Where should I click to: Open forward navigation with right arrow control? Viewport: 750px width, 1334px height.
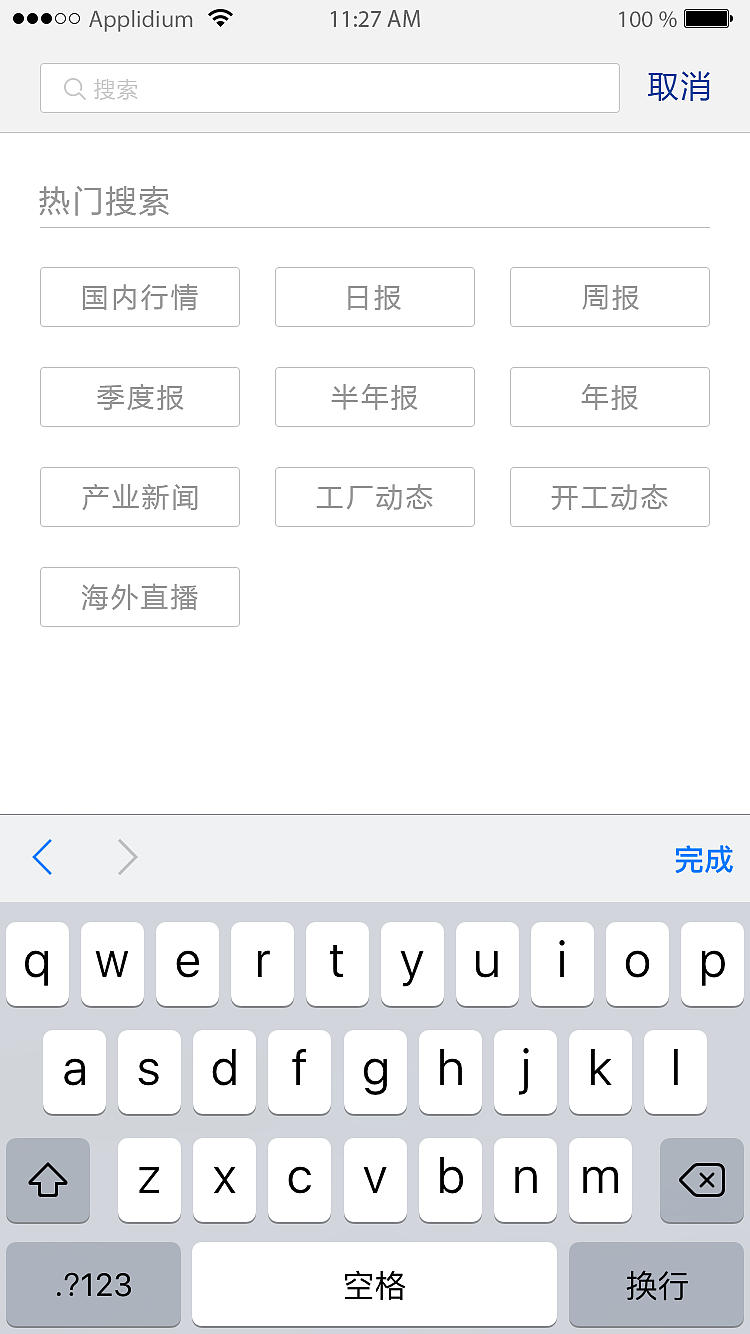coord(127,858)
